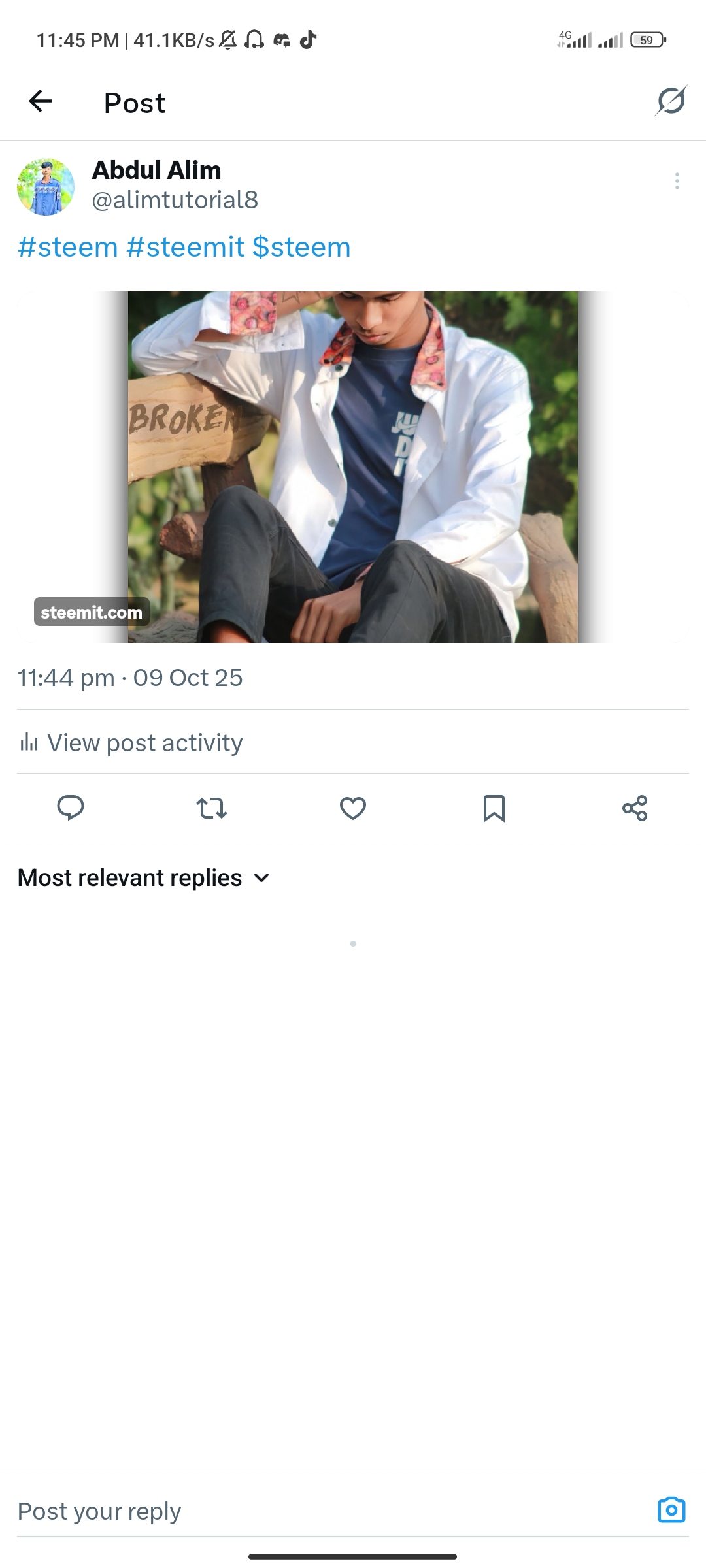Go back from the Post screen
Viewport: 706px width, 1568px height.
[x=41, y=101]
